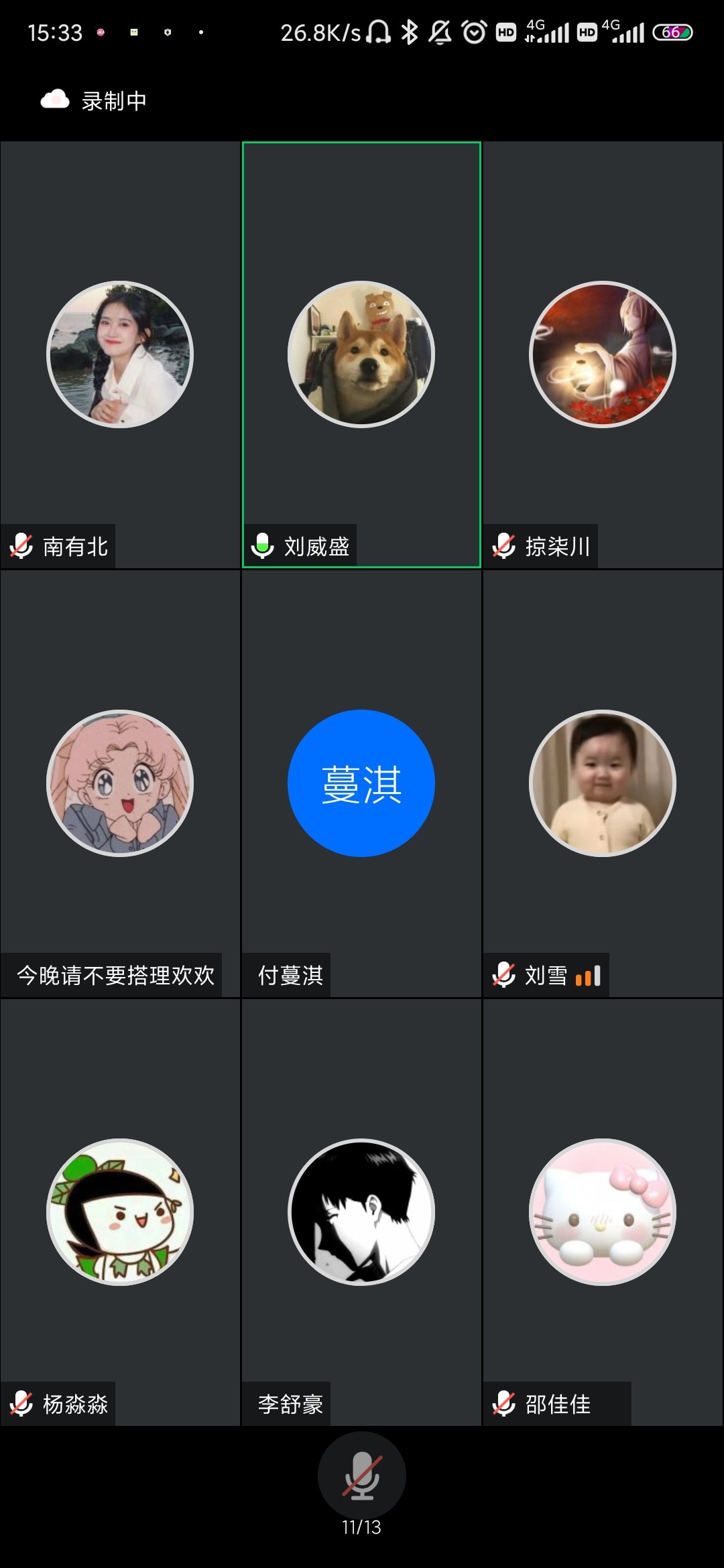Screen dimensions: 724x1568
Task: Select 邵佳佳's participant tile
Action: pyautogui.click(x=603, y=1212)
